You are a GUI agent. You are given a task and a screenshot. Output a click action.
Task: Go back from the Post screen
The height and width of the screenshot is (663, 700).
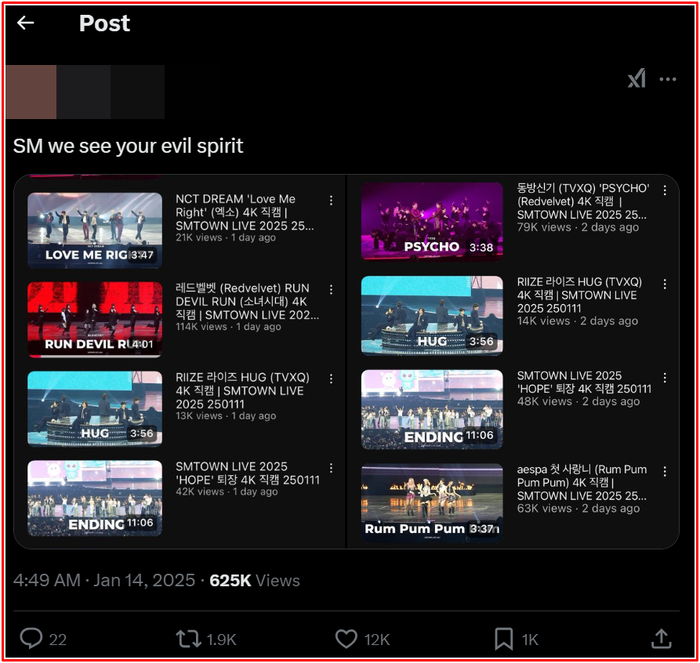(26, 23)
